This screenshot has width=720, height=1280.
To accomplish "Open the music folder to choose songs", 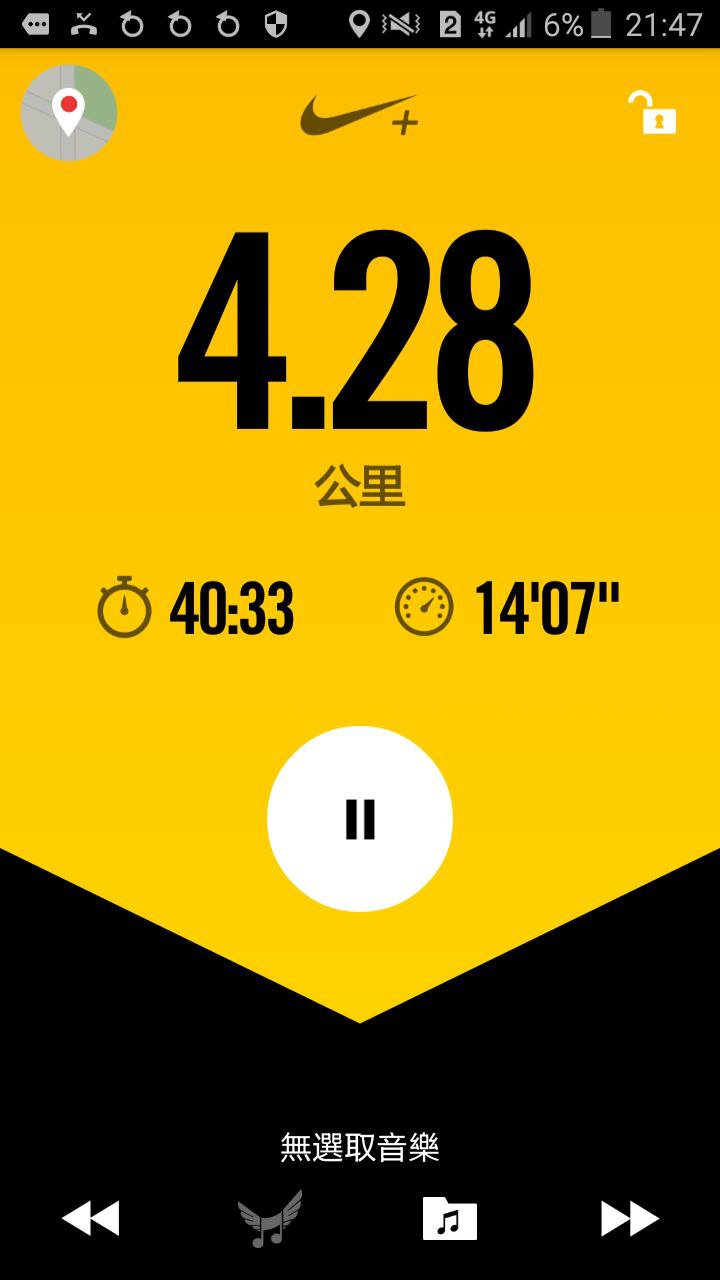I will [449, 1219].
